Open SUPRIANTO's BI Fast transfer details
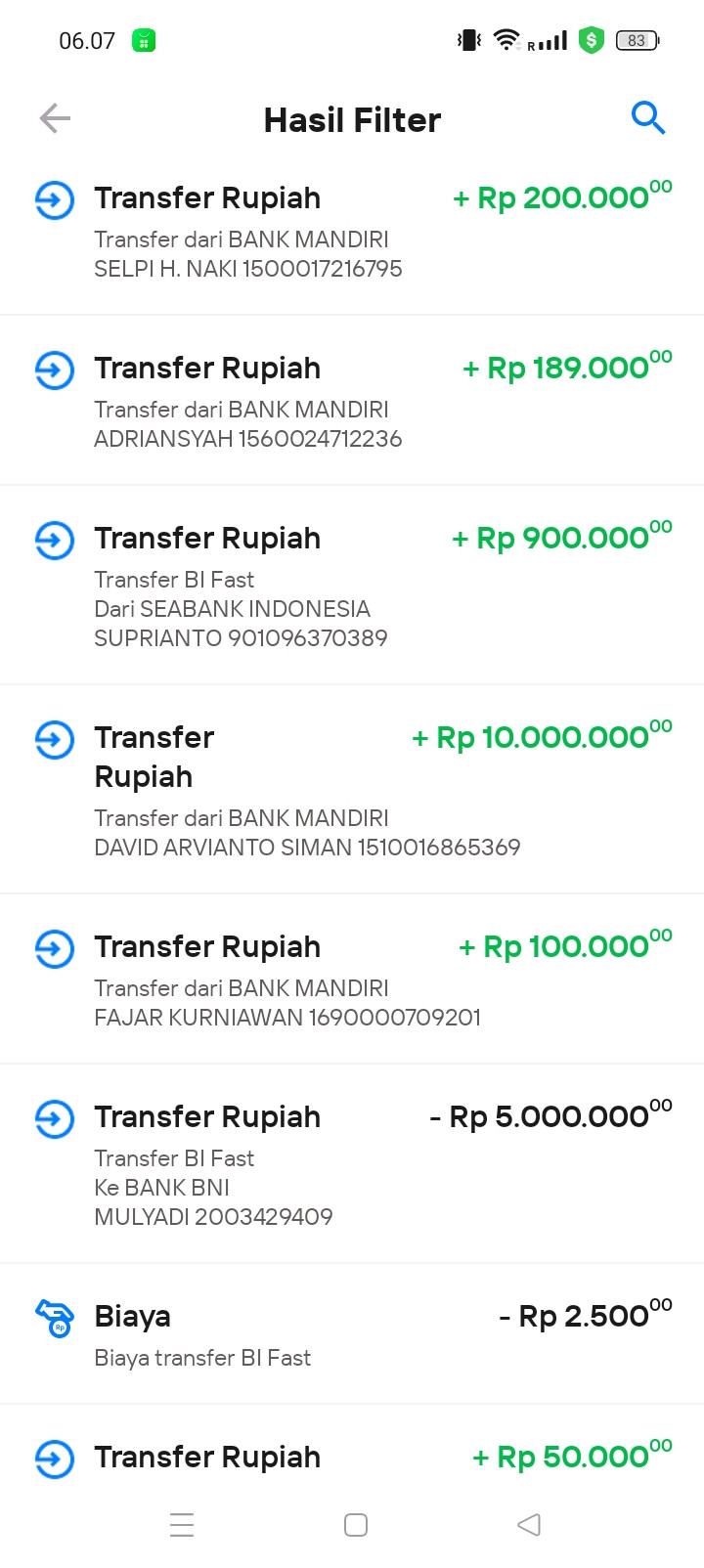704x1568 pixels. (x=352, y=587)
